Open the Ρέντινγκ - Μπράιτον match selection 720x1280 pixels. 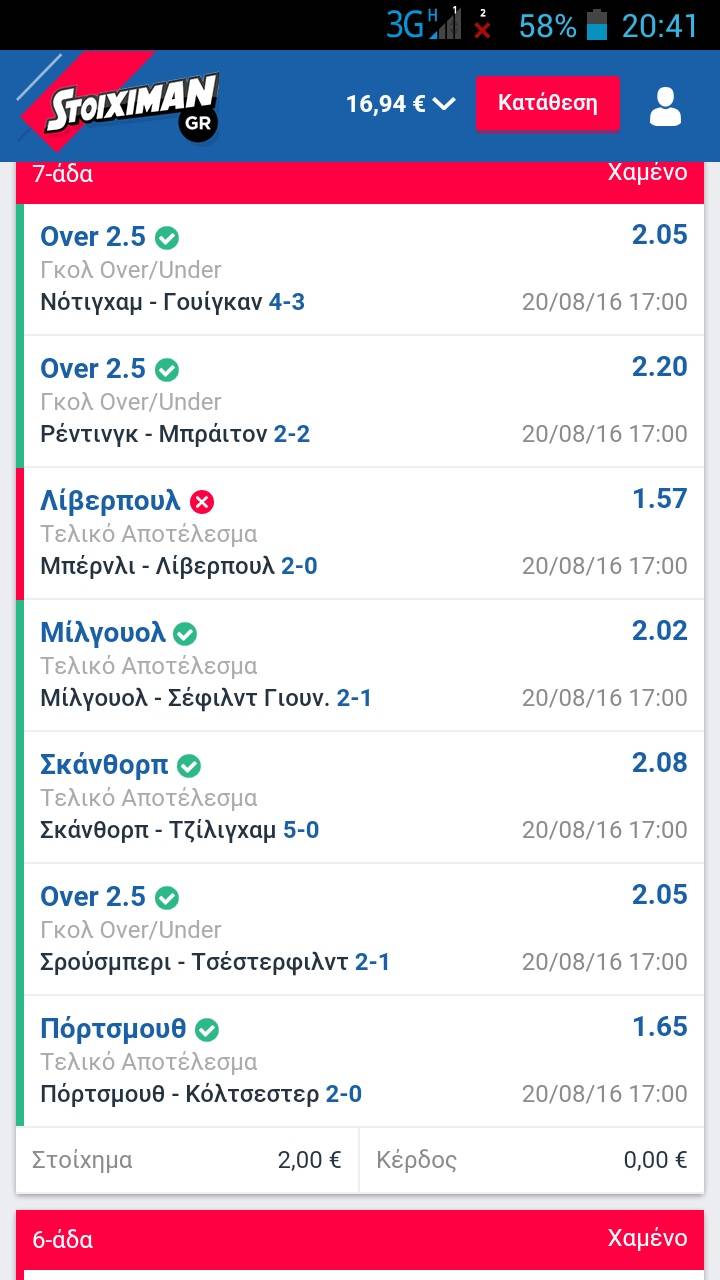click(360, 401)
